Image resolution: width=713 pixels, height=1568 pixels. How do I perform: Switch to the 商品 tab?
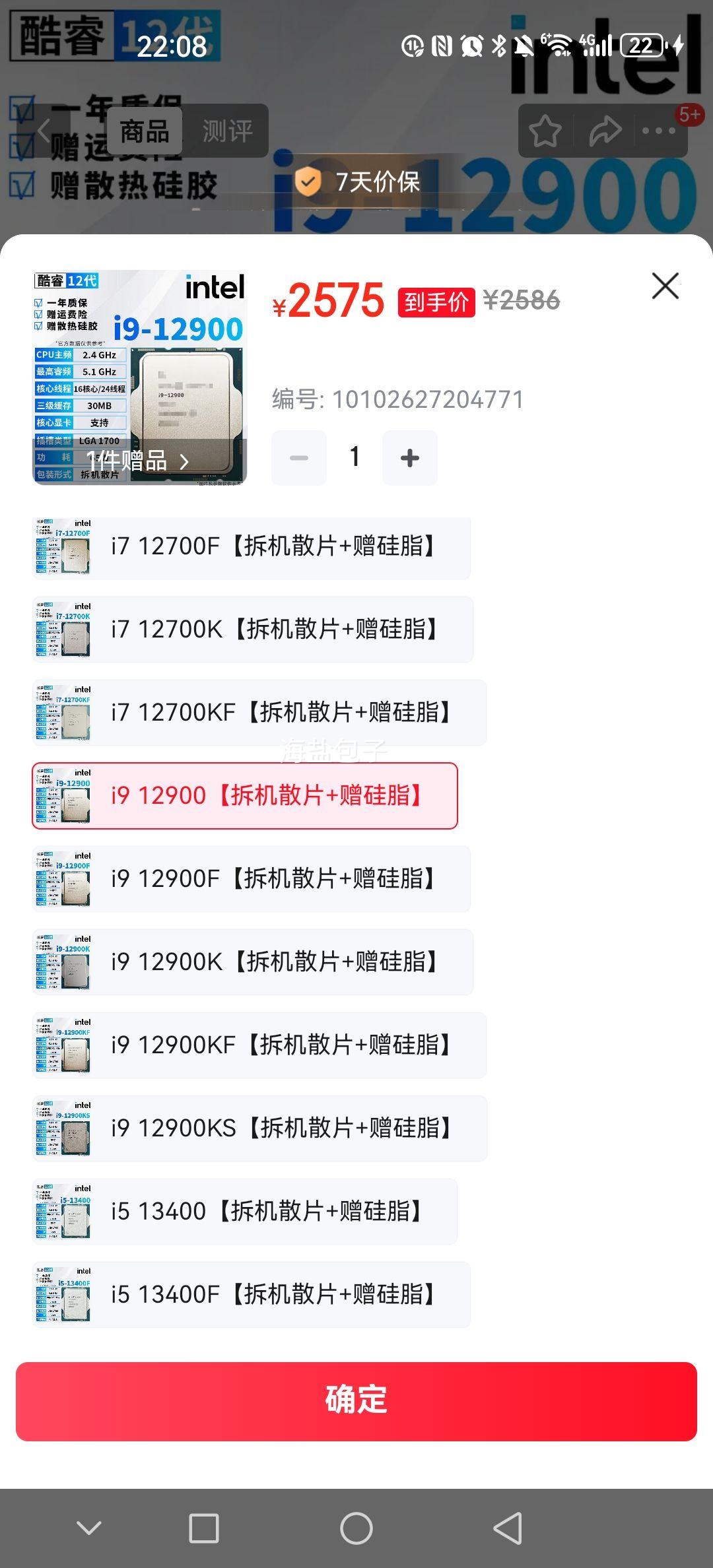point(147,131)
